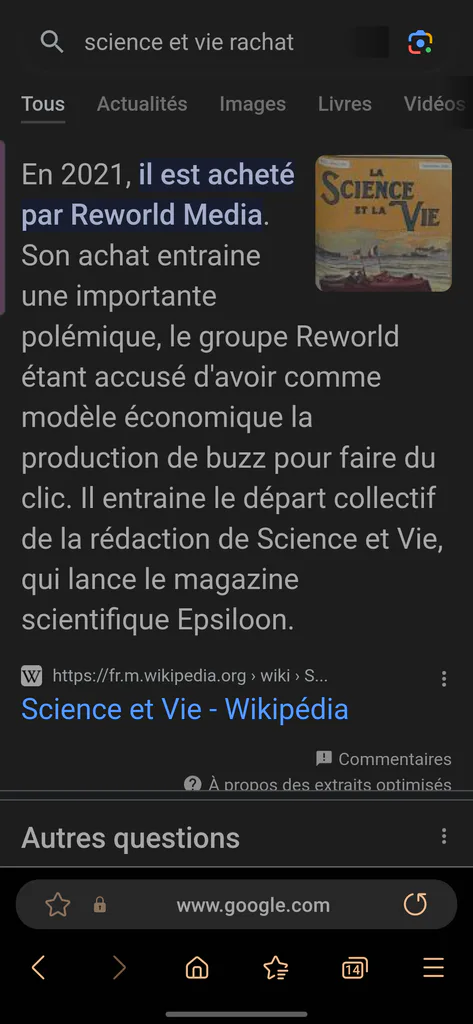This screenshot has width=473, height=1024.
Task: Go to the browser home page
Action: coord(197,968)
